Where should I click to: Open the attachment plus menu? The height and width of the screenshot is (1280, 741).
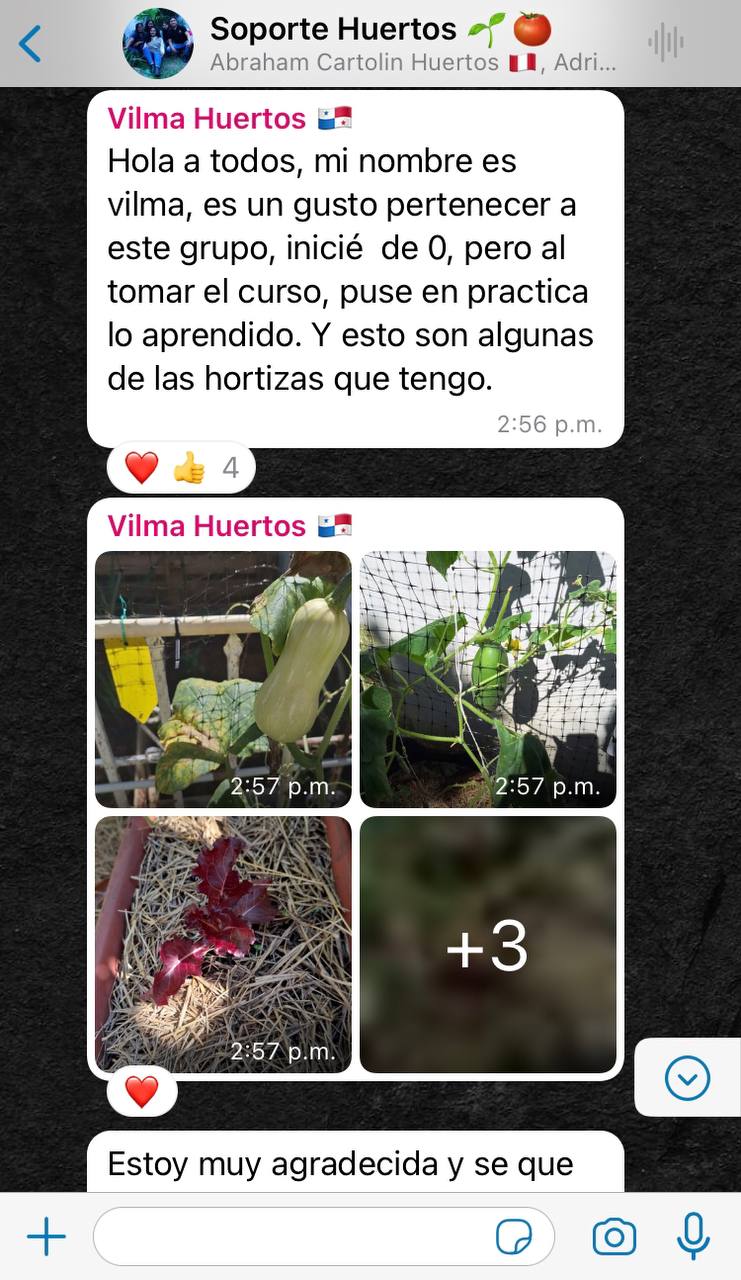46,1237
